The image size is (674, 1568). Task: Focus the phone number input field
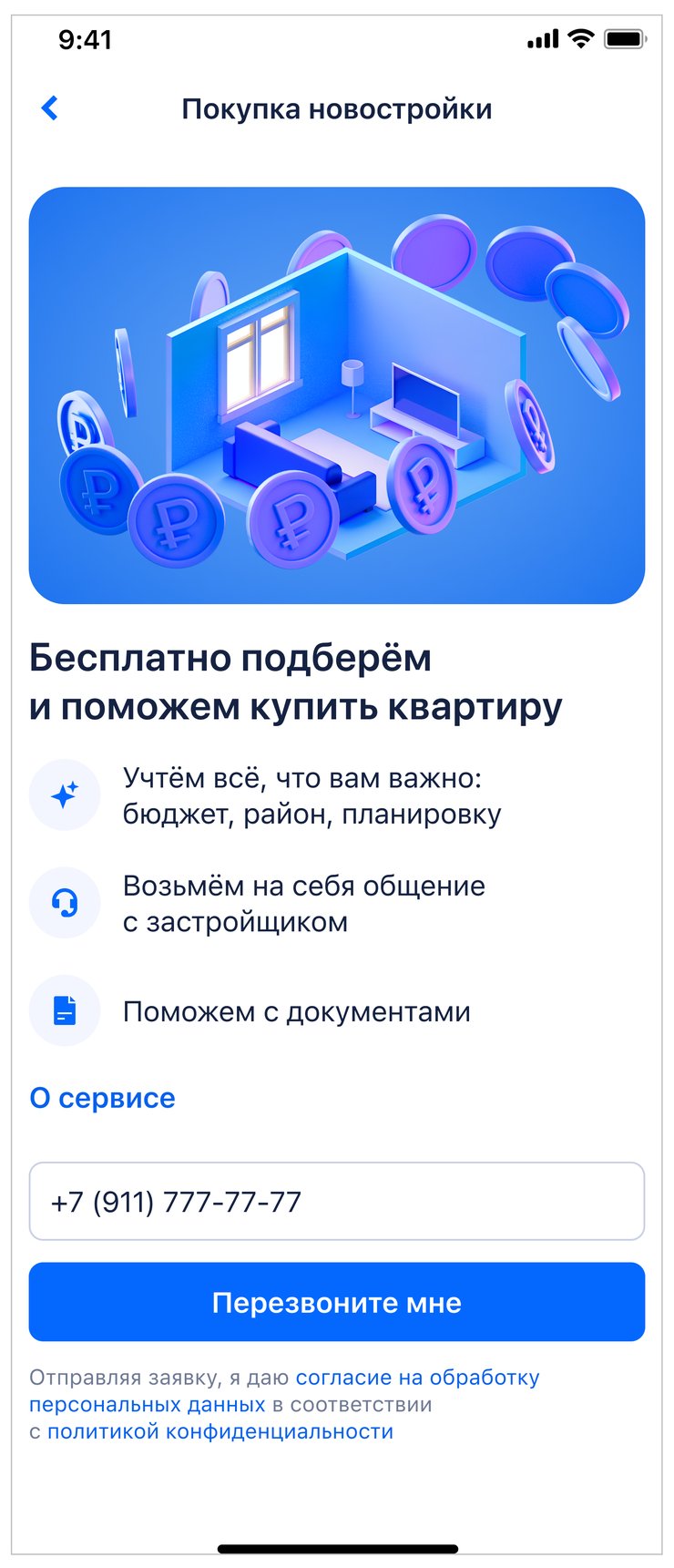click(x=337, y=1201)
